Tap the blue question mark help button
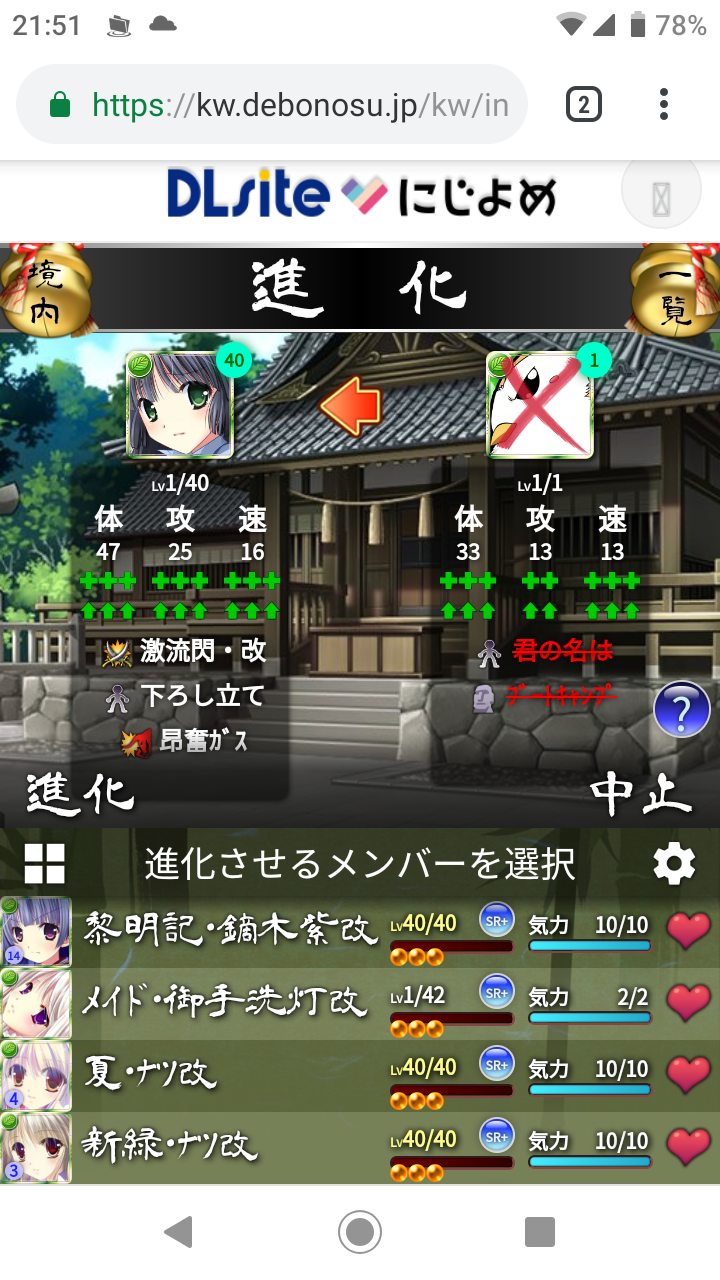Image resolution: width=720 pixels, height=1280 pixels. point(681,710)
